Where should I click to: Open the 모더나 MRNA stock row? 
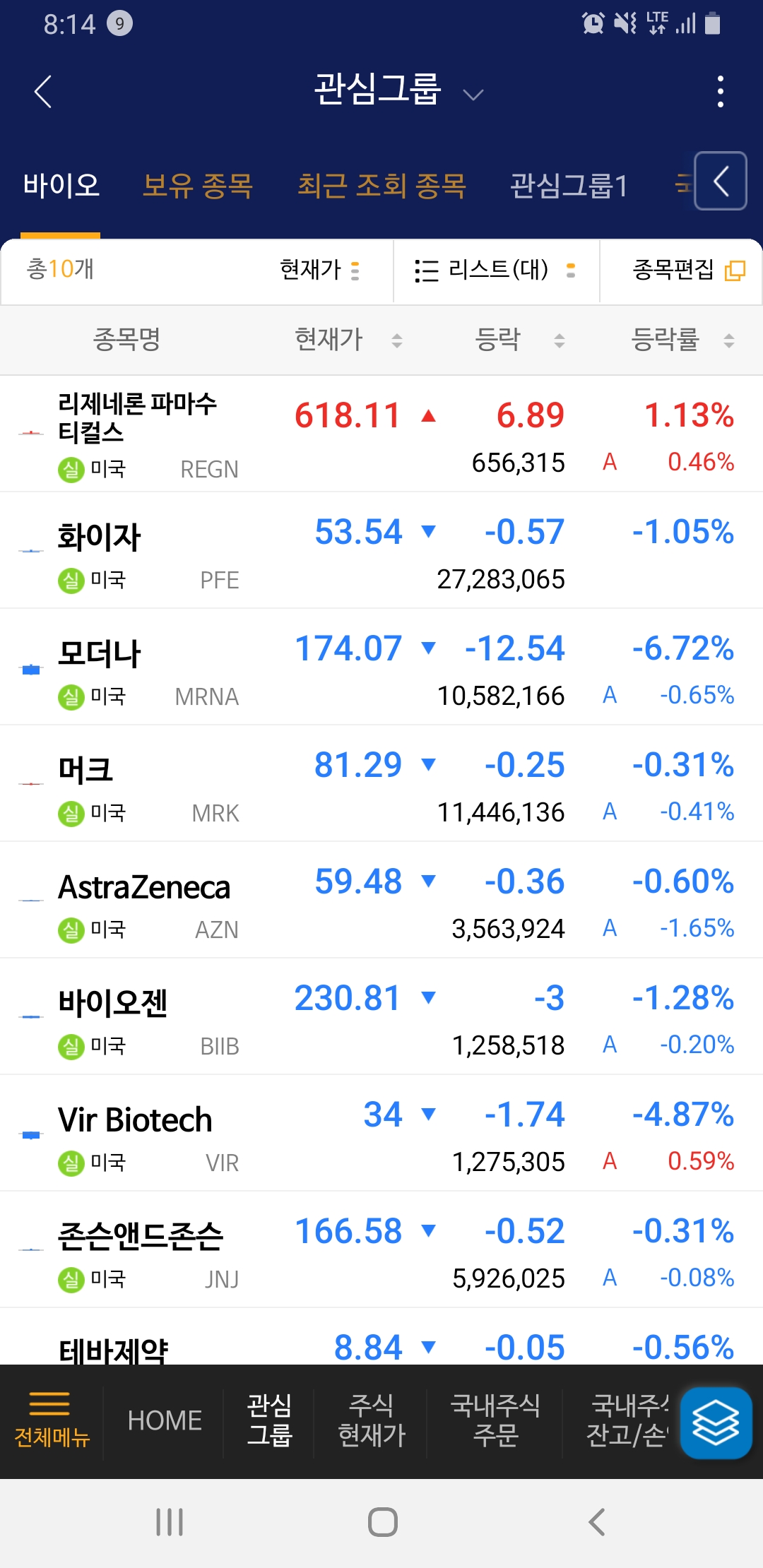(x=381, y=667)
